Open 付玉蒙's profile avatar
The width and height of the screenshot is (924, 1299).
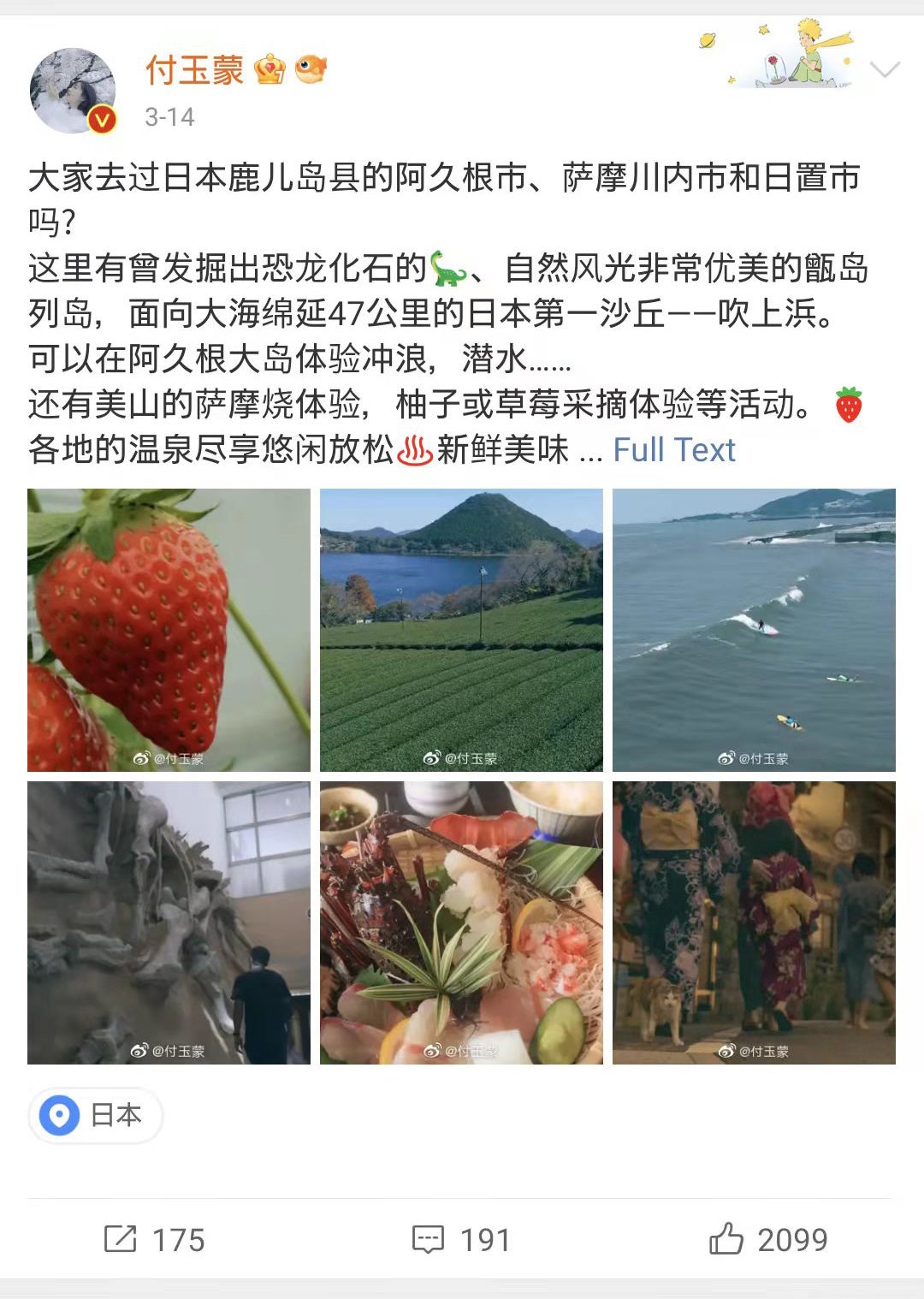[73, 91]
